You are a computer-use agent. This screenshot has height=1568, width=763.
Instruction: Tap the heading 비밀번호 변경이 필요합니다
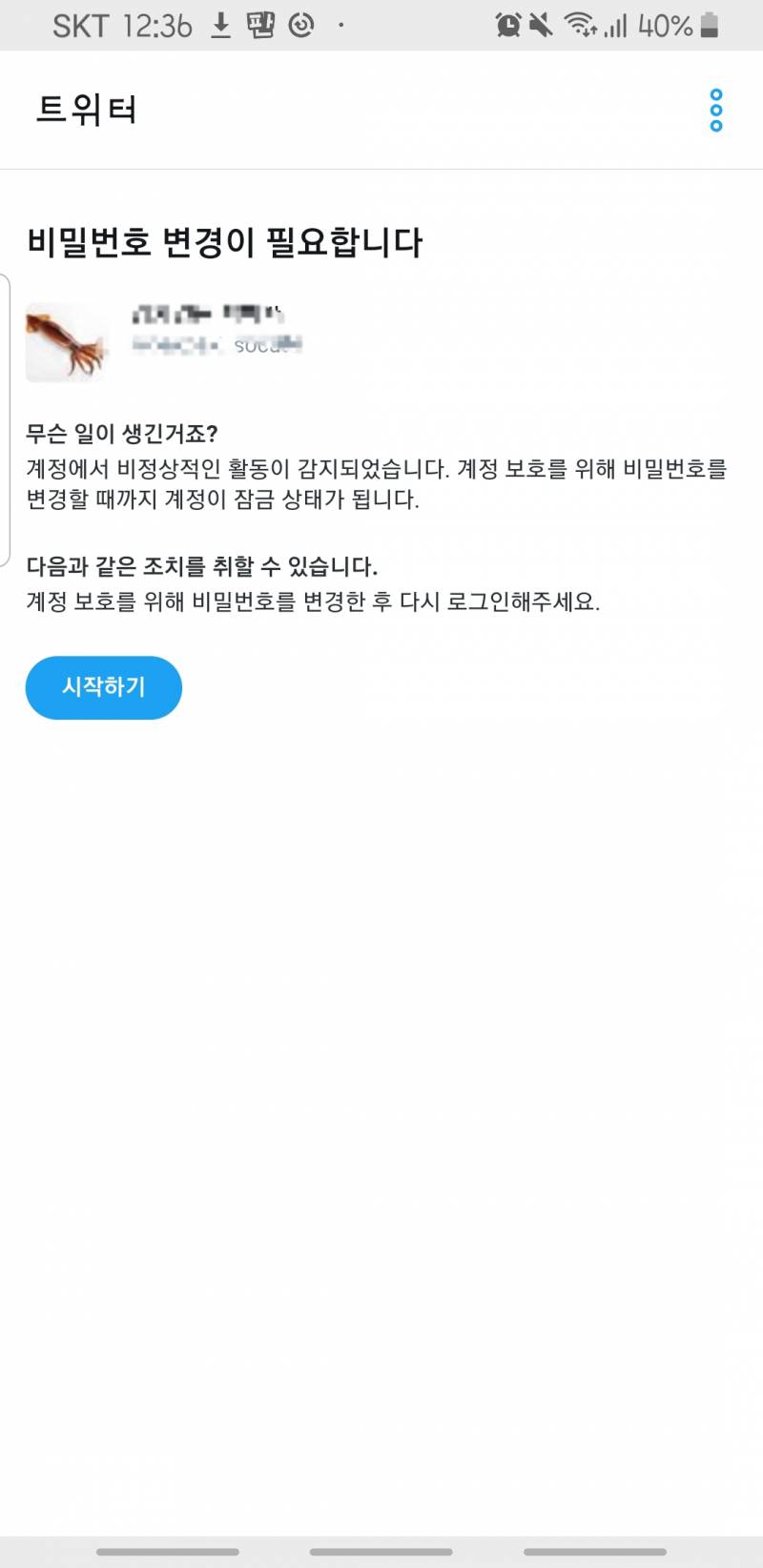tap(226, 243)
